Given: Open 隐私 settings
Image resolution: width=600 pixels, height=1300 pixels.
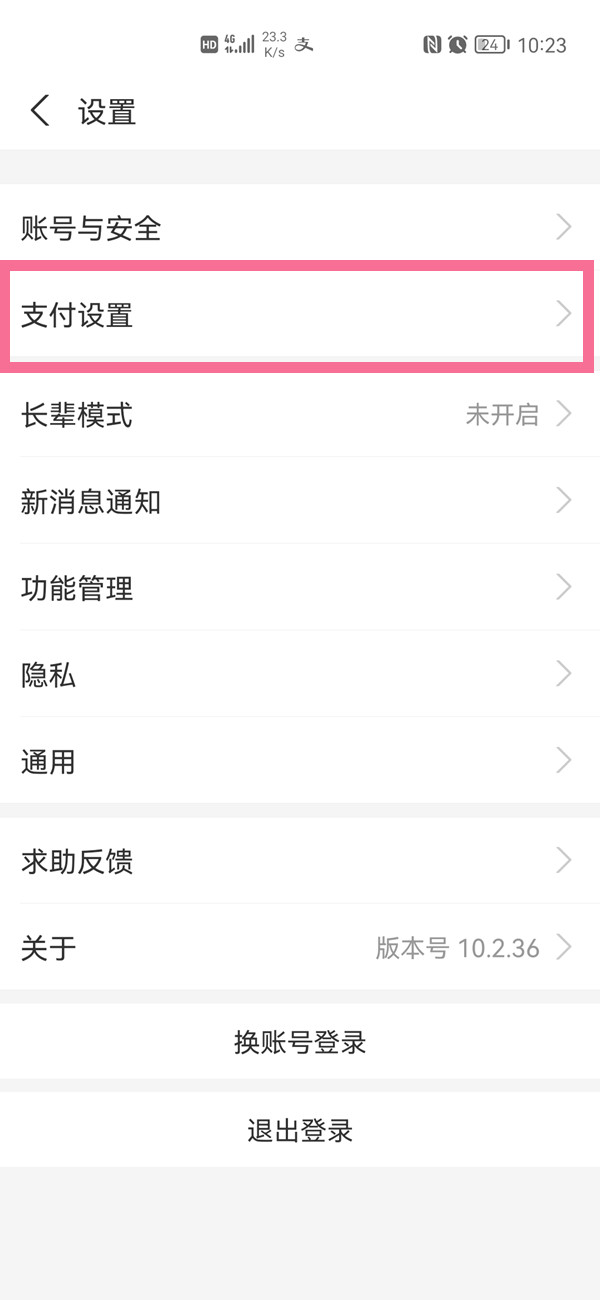Looking at the screenshot, I should pos(300,675).
